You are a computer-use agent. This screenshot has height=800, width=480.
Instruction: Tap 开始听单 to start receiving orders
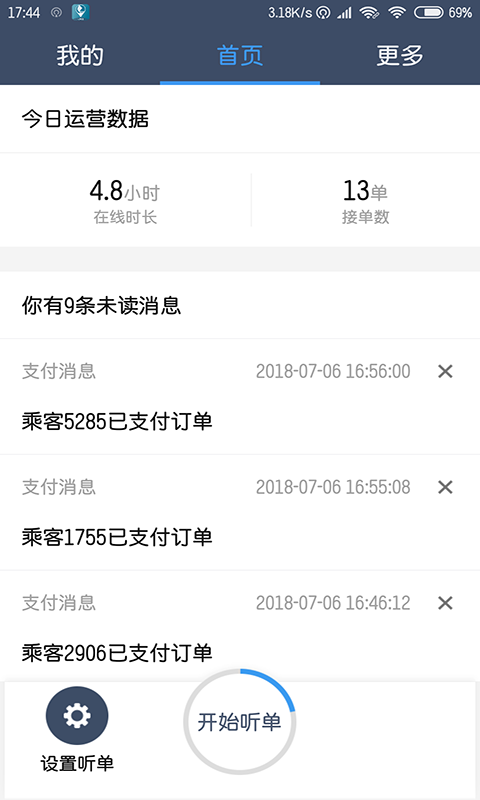pos(240,721)
